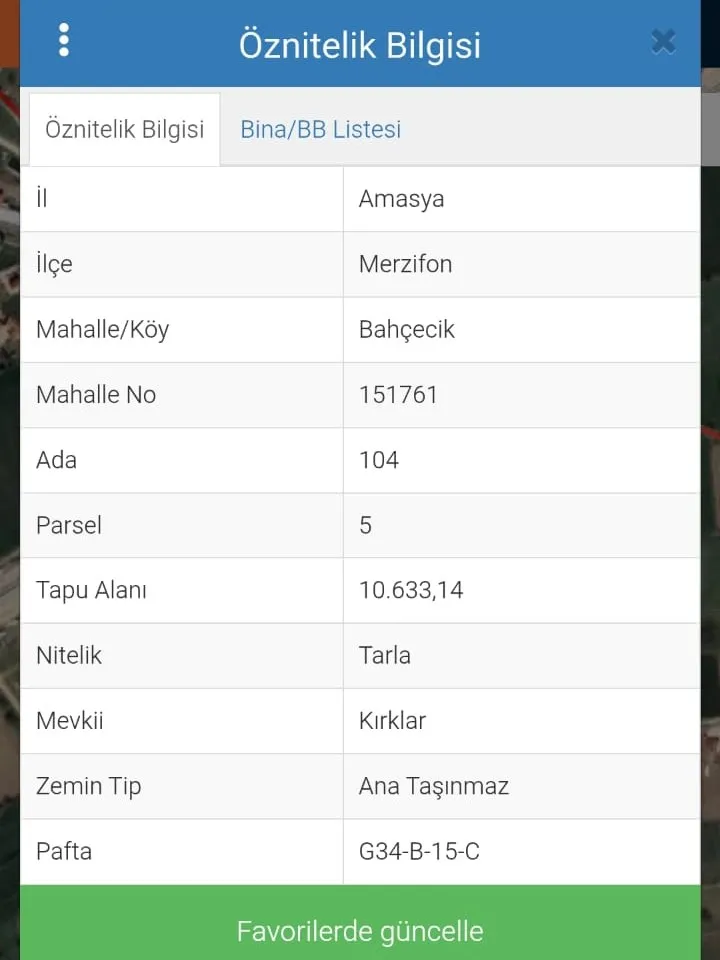Viewport: 720px width, 960px height.
Task: Select the Tapu Alanı value 10.633,14
Action: pyautogui.click(x=410, y=590)
